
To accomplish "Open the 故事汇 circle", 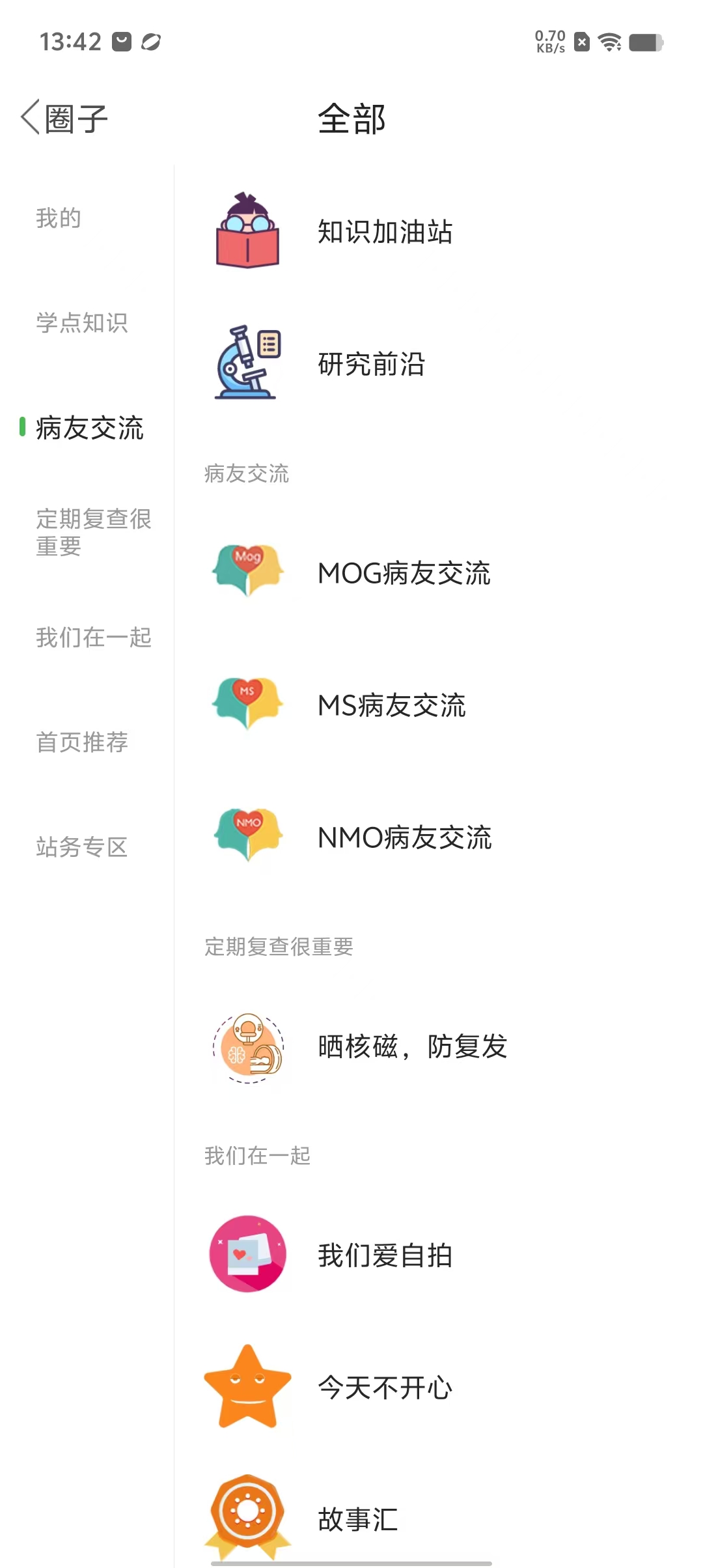I will pos(357,1519).
